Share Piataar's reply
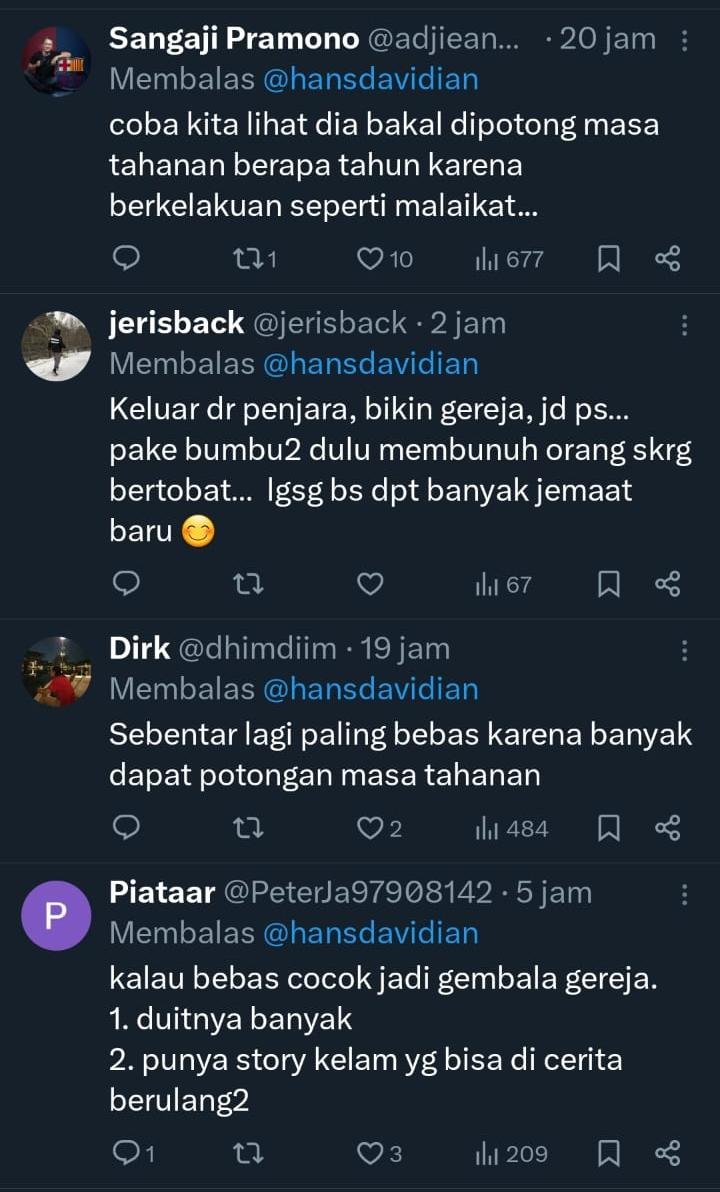720x1192 pixels. 667,1154
